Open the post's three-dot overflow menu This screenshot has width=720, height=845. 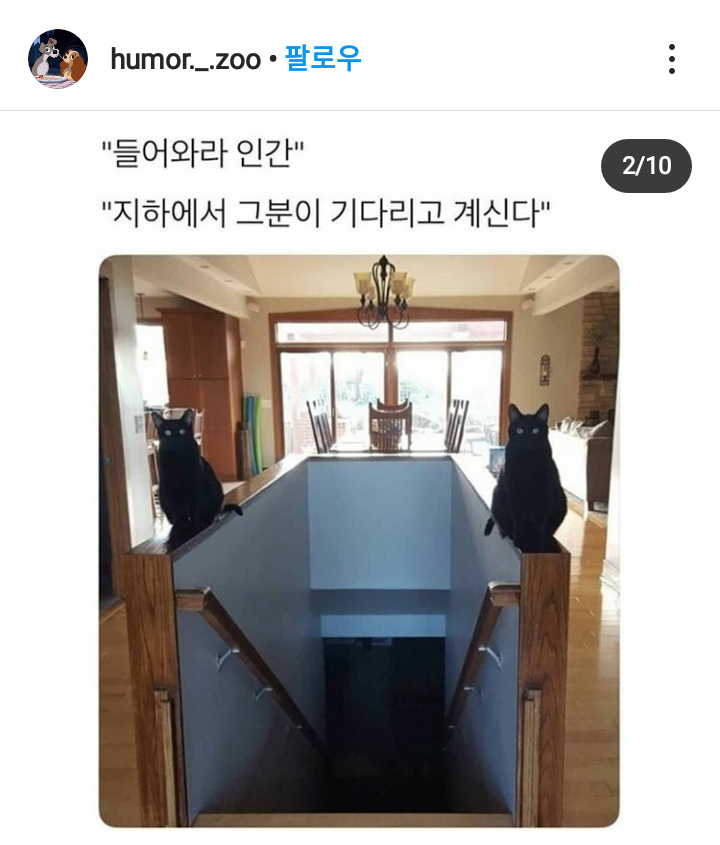point(672,59)
